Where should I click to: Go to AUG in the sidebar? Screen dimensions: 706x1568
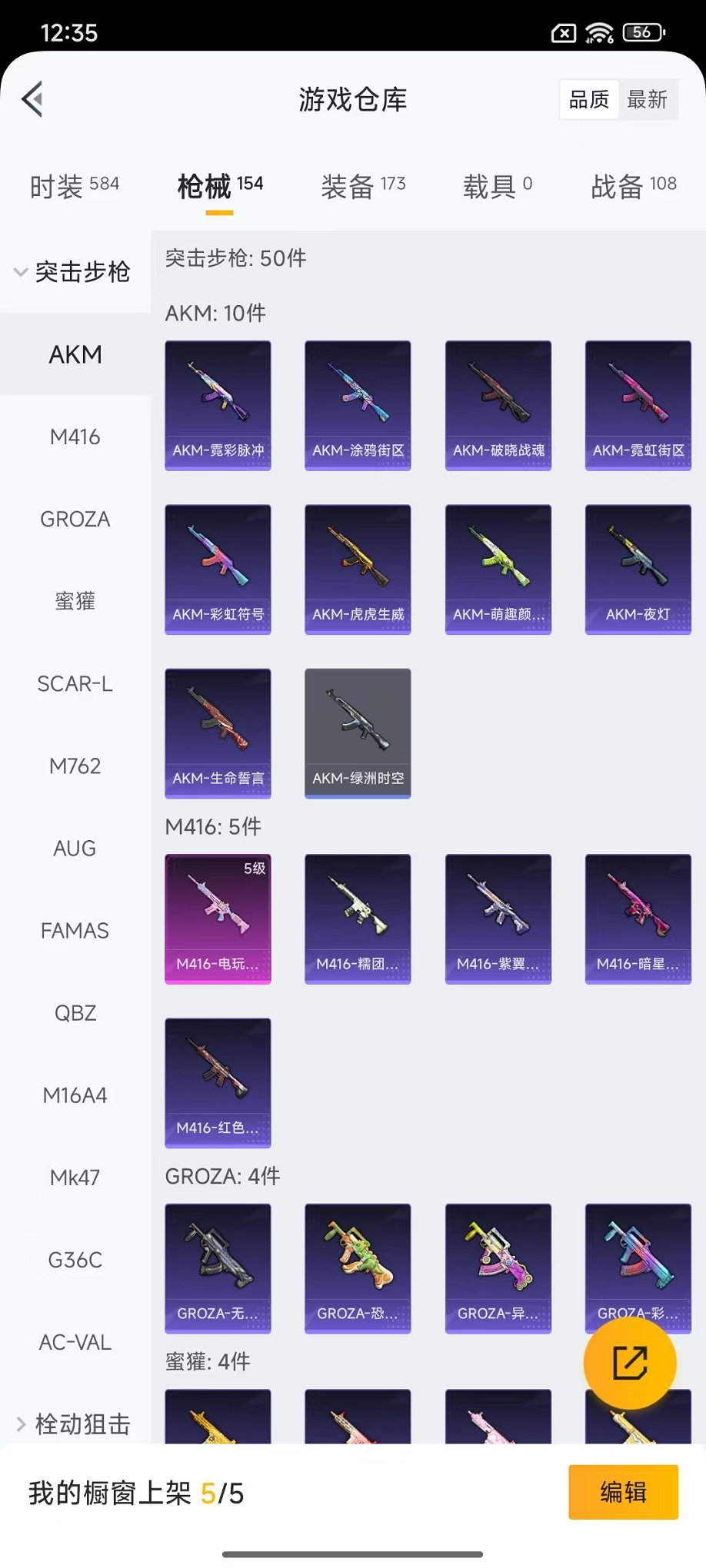coord(75,849)
